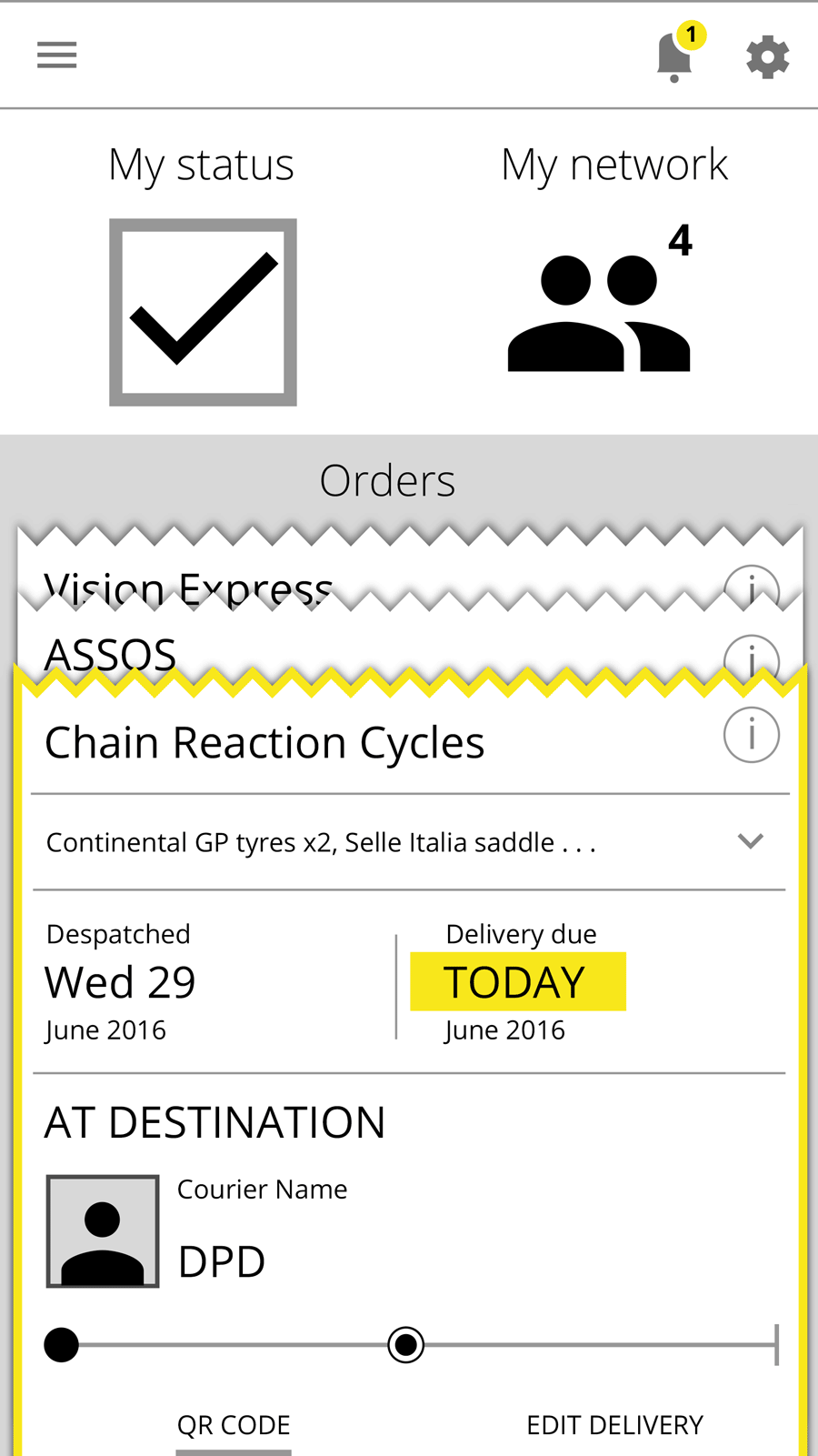Open the settings gear
The height and width of the screenshot is (1456, 818).
[x=767, y=57]
